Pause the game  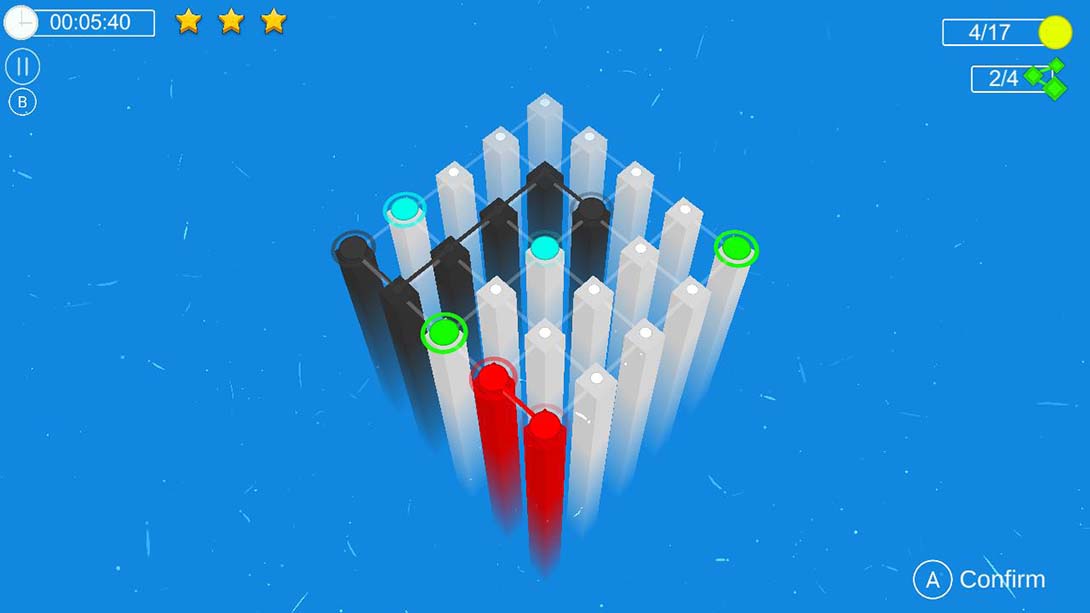pyautogui.click(x=22, y=67)
